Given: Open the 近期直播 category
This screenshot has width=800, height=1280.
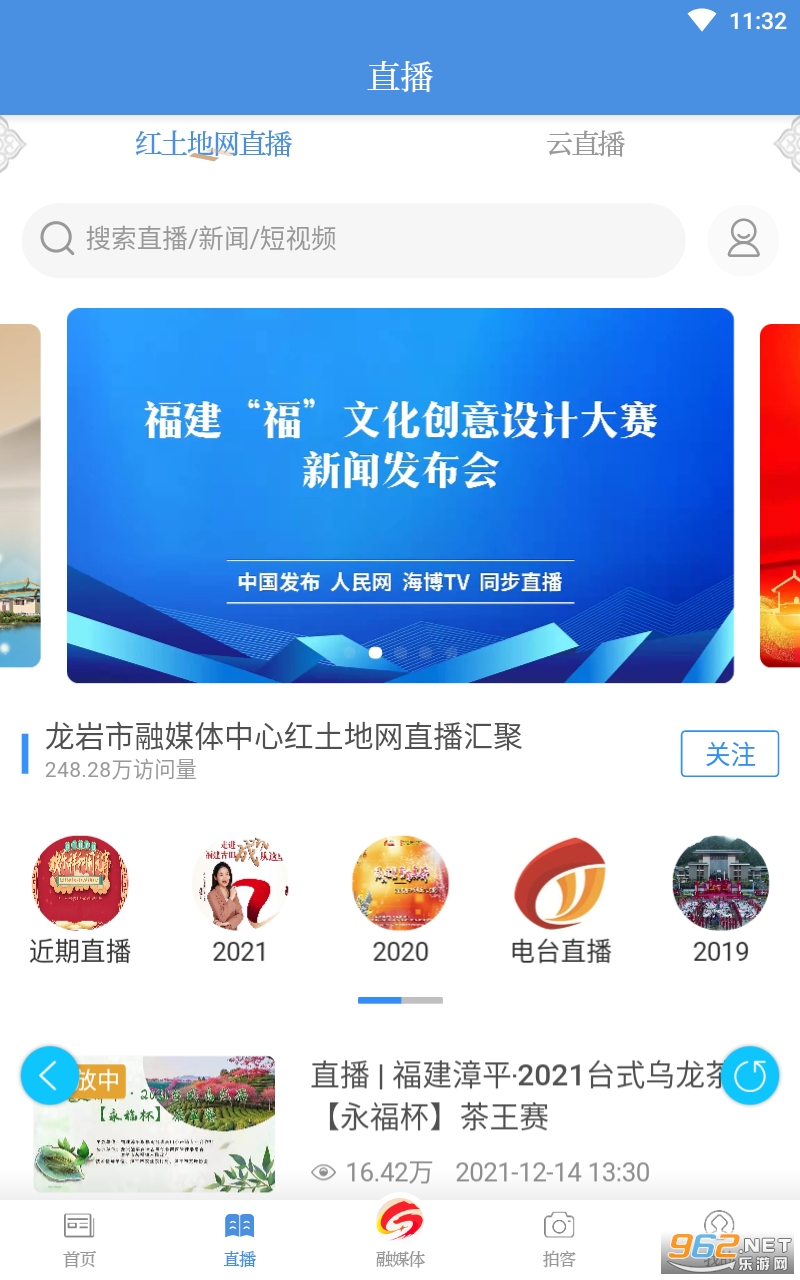Looking at the screenshot, I should pos(80,900).
